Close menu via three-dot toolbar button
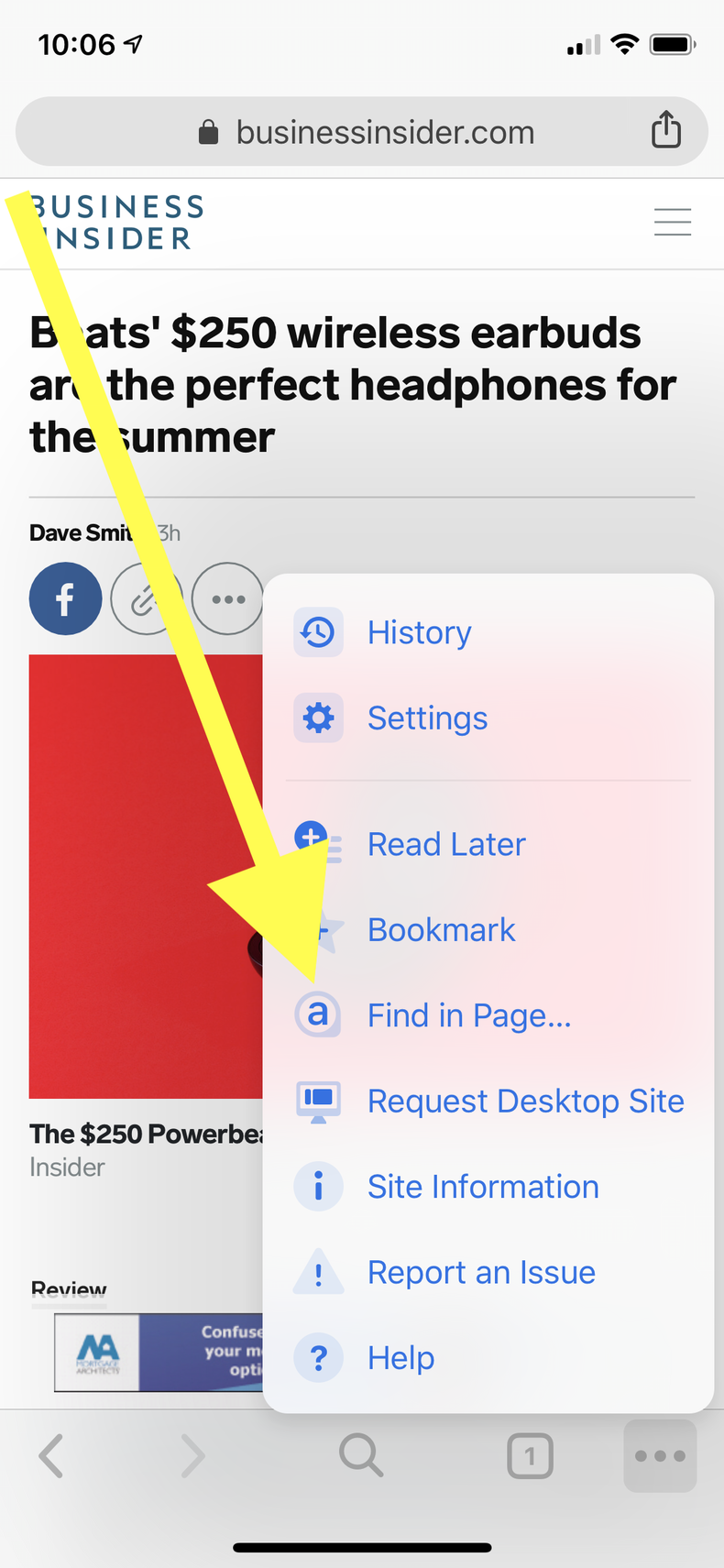Image resolution: width=724 pixels, height=1568 pixels. pos(660,1455)
